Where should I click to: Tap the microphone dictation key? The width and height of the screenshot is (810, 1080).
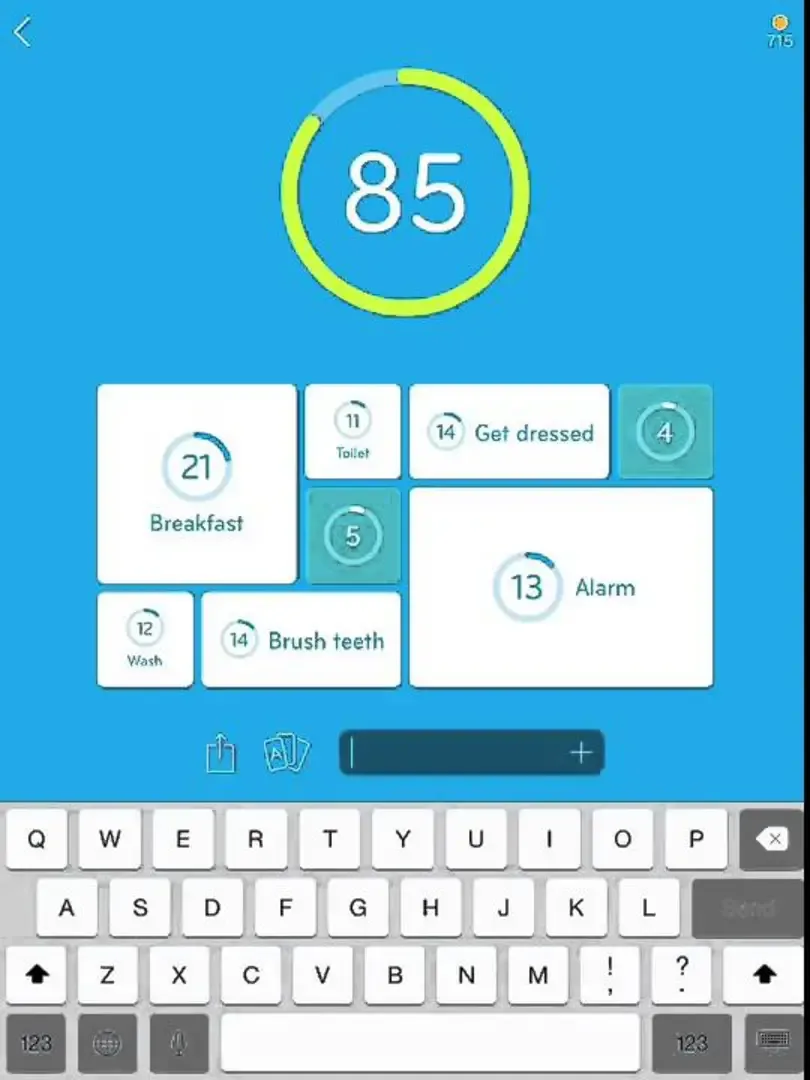point(179,1044)
